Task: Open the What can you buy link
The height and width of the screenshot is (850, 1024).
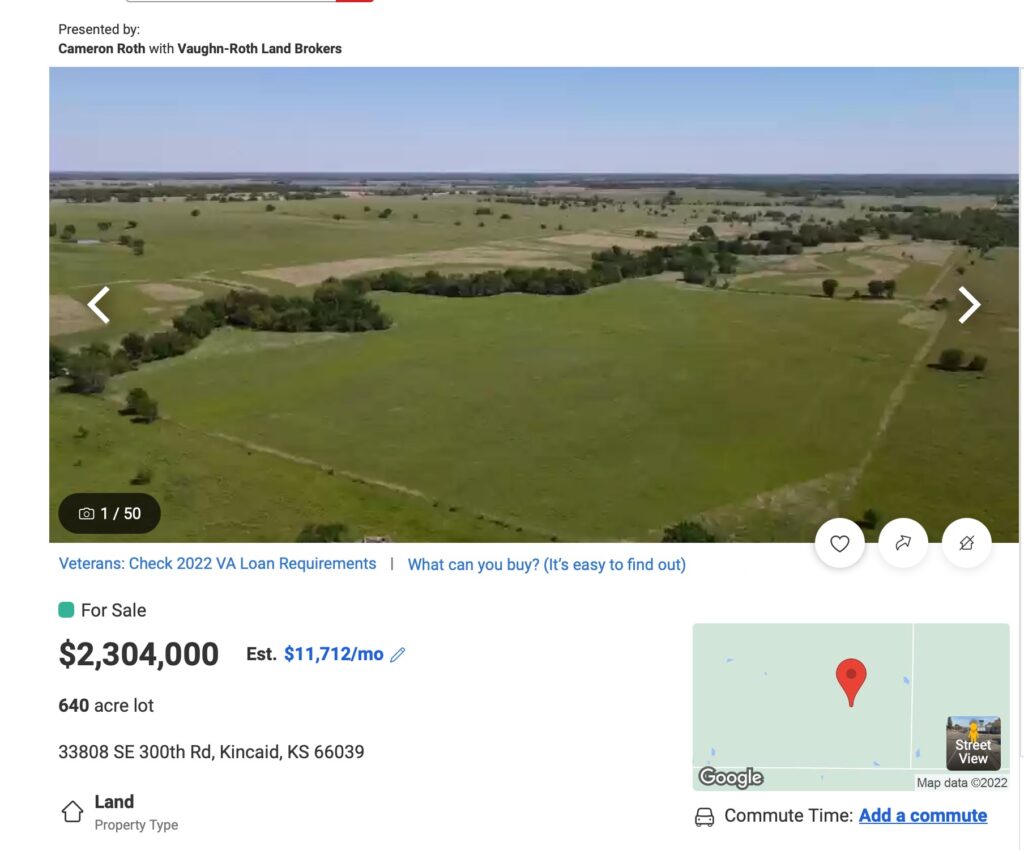Action: pos(546,565)
